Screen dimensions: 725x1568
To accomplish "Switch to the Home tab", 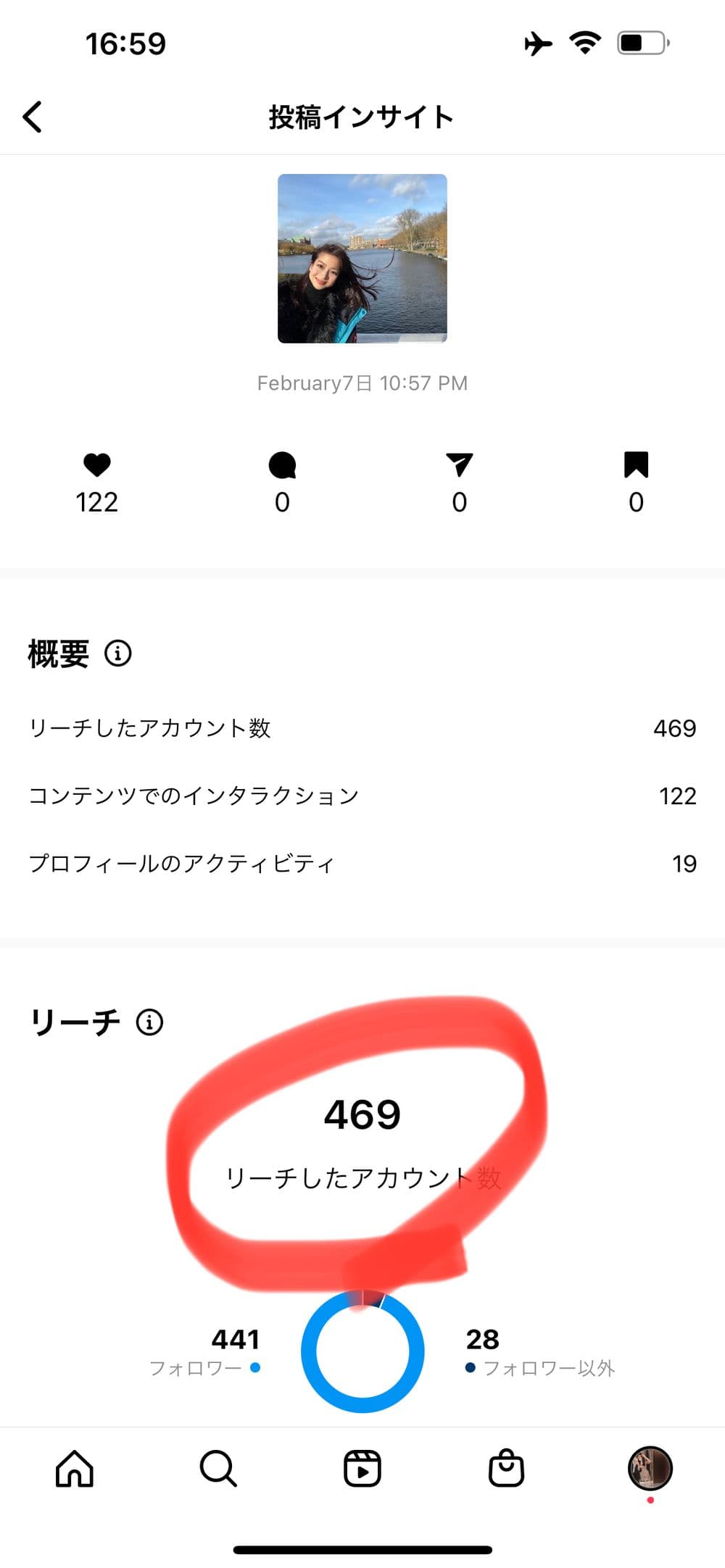I will coord(75,1469).
